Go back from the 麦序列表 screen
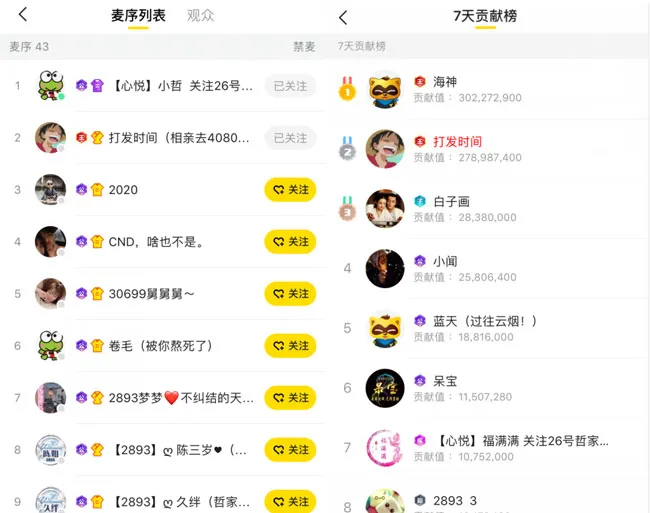Screen dimensions: 650x513 [22, 15]
